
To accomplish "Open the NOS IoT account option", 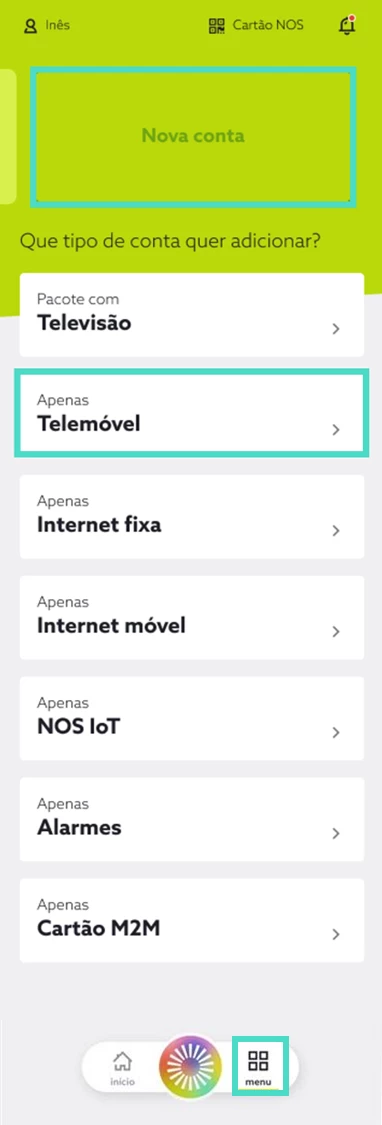I will [192, 719].
